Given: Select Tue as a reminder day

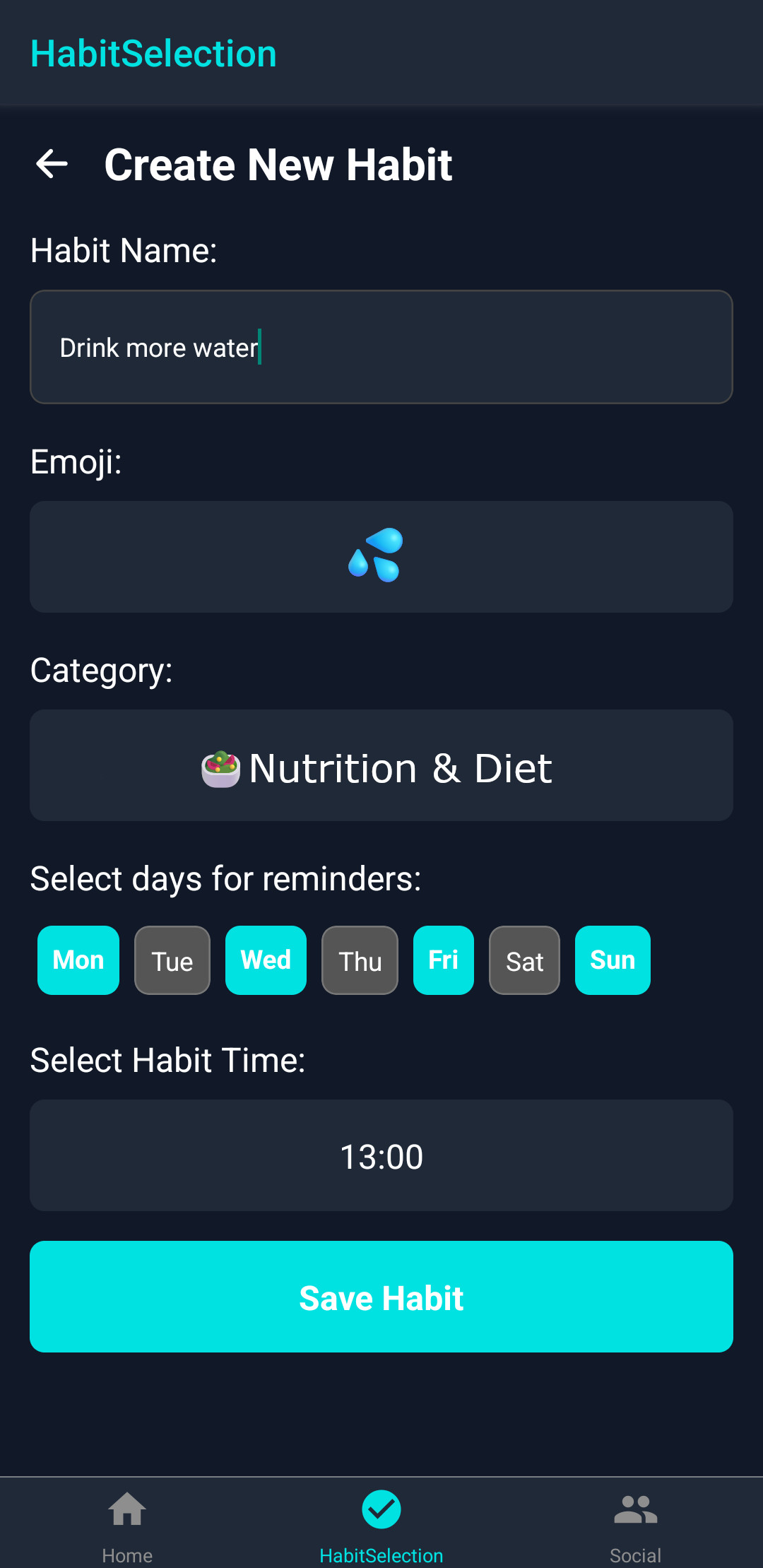Looking at the screenshot, I should [x=172, y=960].
